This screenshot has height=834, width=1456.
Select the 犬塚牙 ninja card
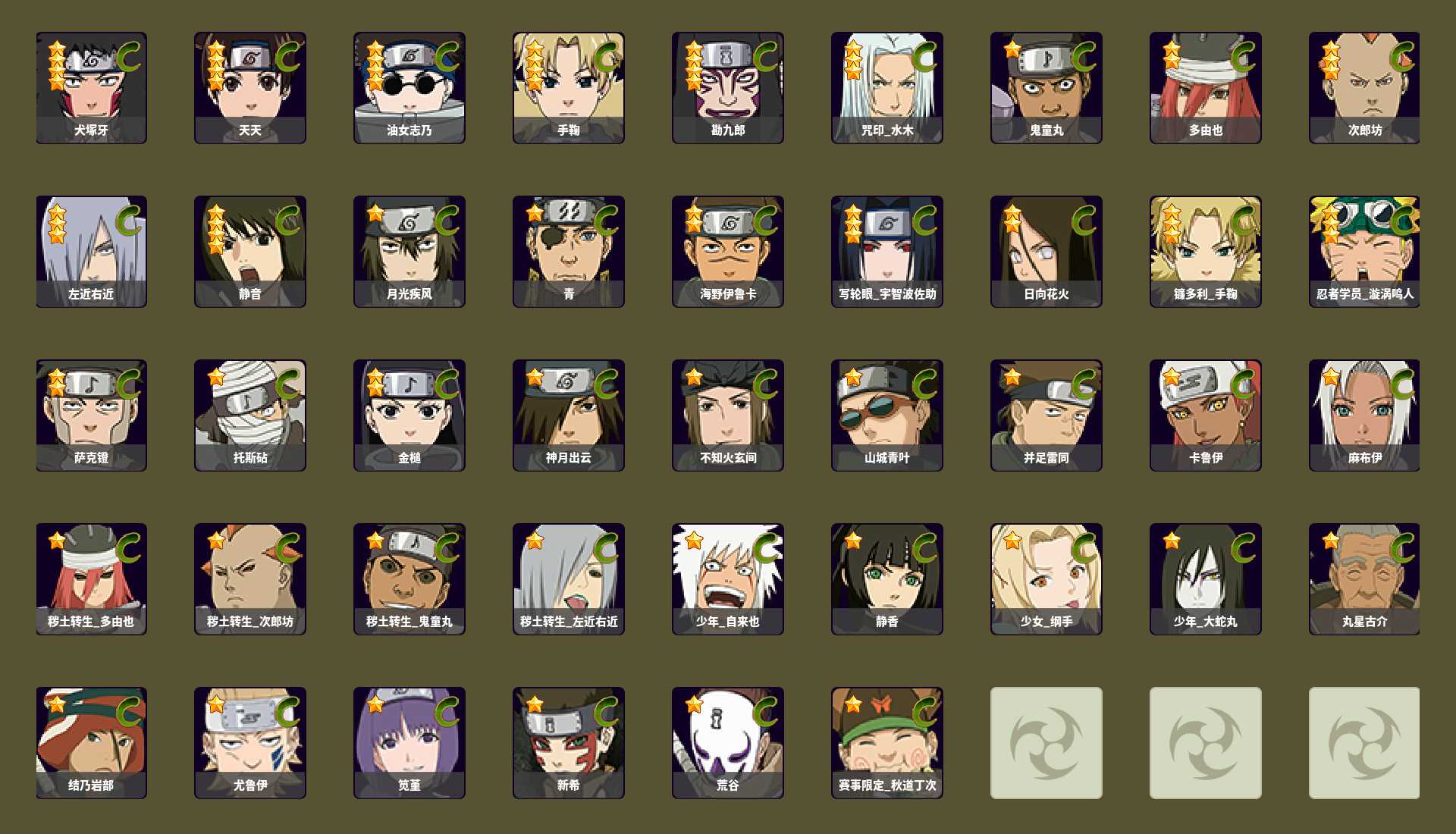[x=91, y=87]
